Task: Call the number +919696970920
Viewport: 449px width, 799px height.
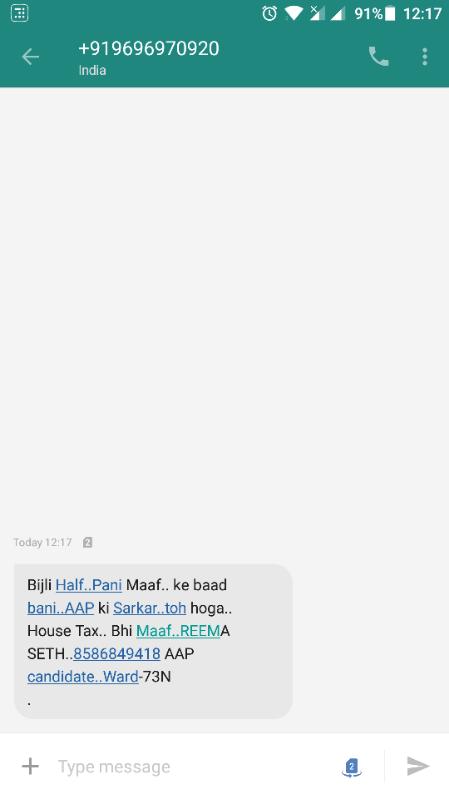Action: (378, 57)
